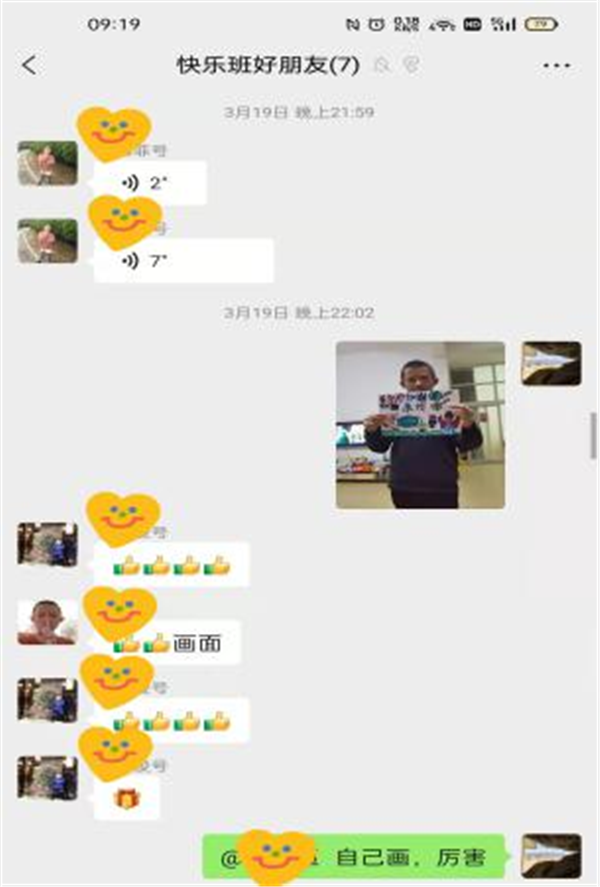This screenshot has height=887, width=600.
Task: Play the 2-second voice message
Action: 150,184
